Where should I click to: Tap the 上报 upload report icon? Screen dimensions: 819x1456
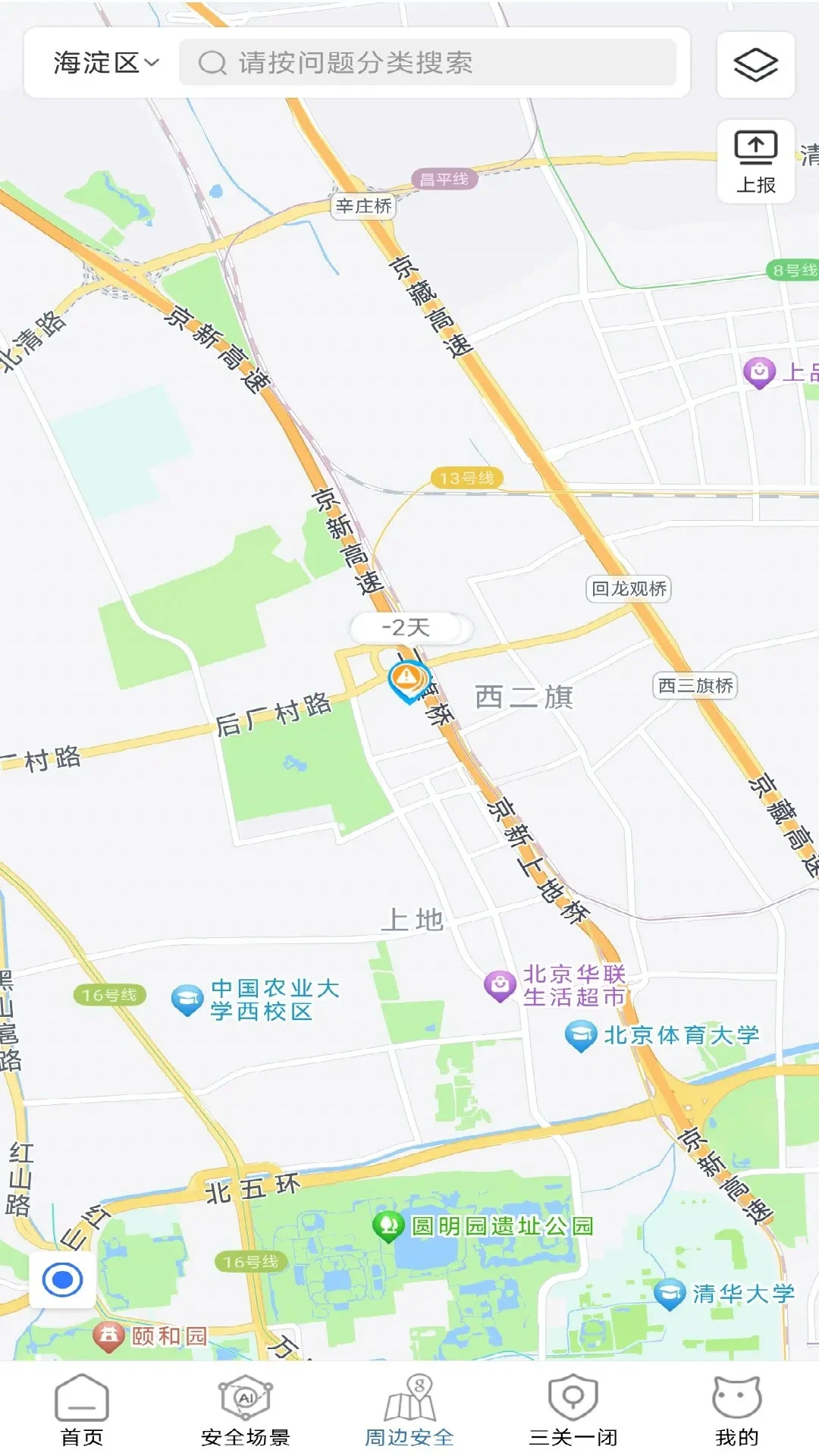pyautogui.click(x=756, y=159)
